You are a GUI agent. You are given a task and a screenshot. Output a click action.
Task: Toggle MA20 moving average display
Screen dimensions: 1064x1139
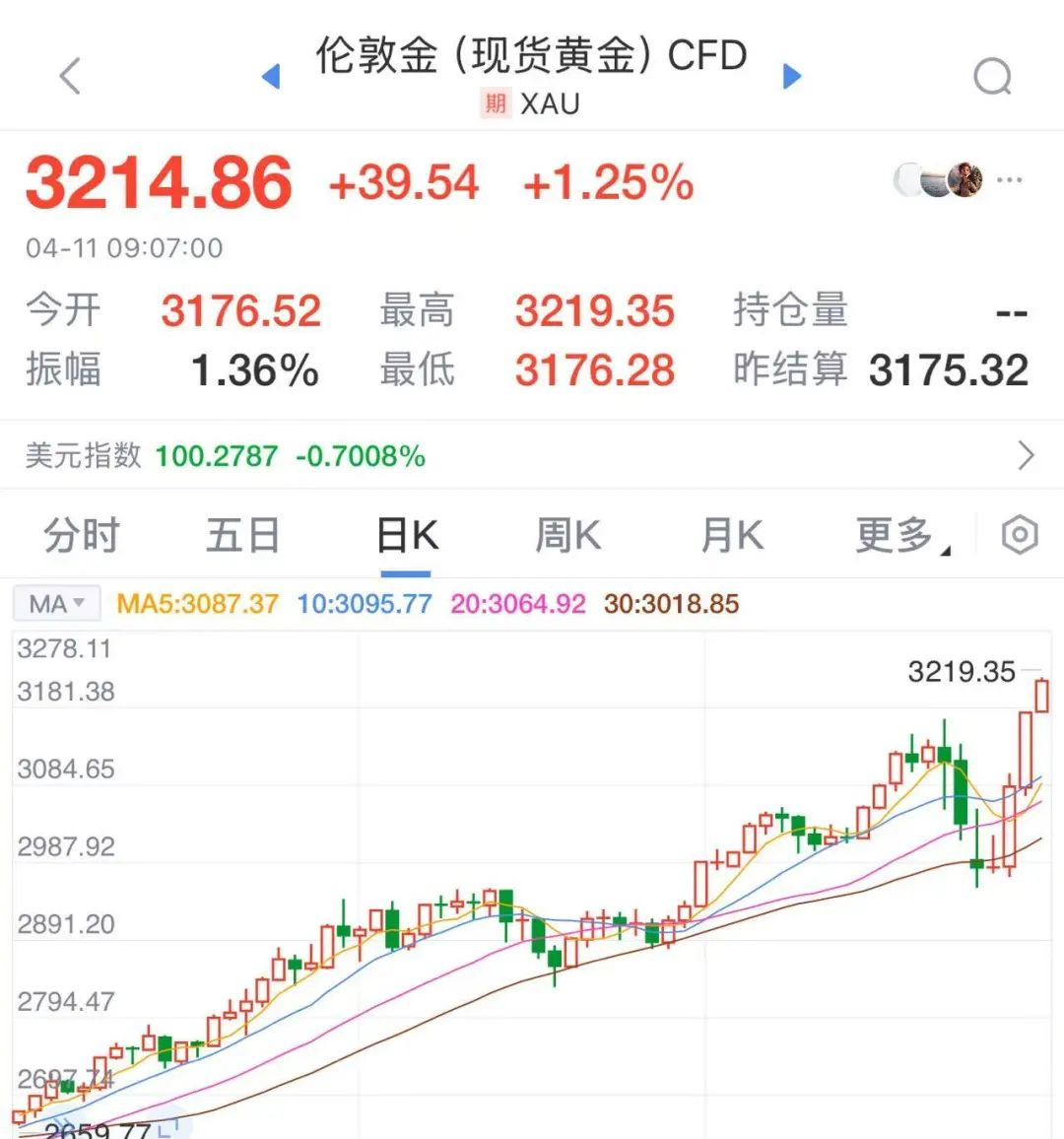click(x=516, y=603)
